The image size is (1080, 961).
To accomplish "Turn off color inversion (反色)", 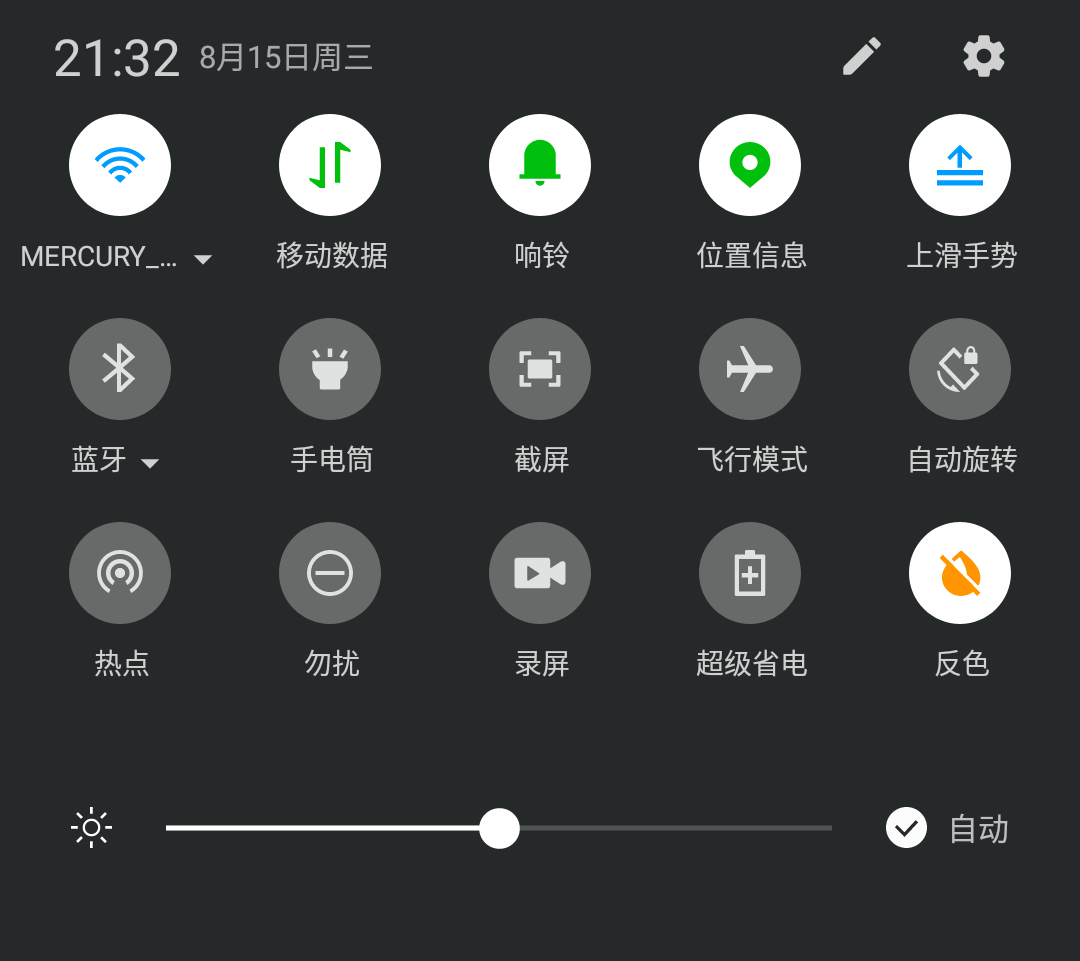I will [x=960, y=573].
